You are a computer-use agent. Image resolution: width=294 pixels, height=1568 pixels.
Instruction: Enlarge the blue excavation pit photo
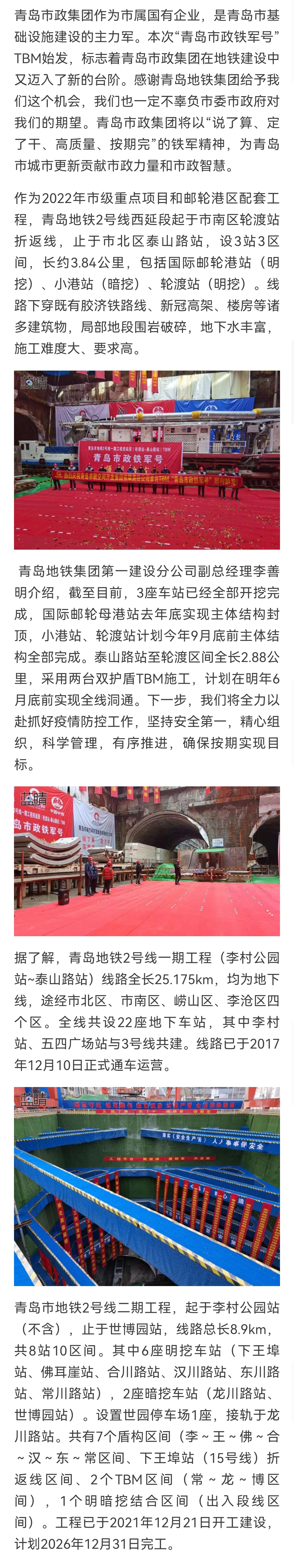tap(147, 1186)
